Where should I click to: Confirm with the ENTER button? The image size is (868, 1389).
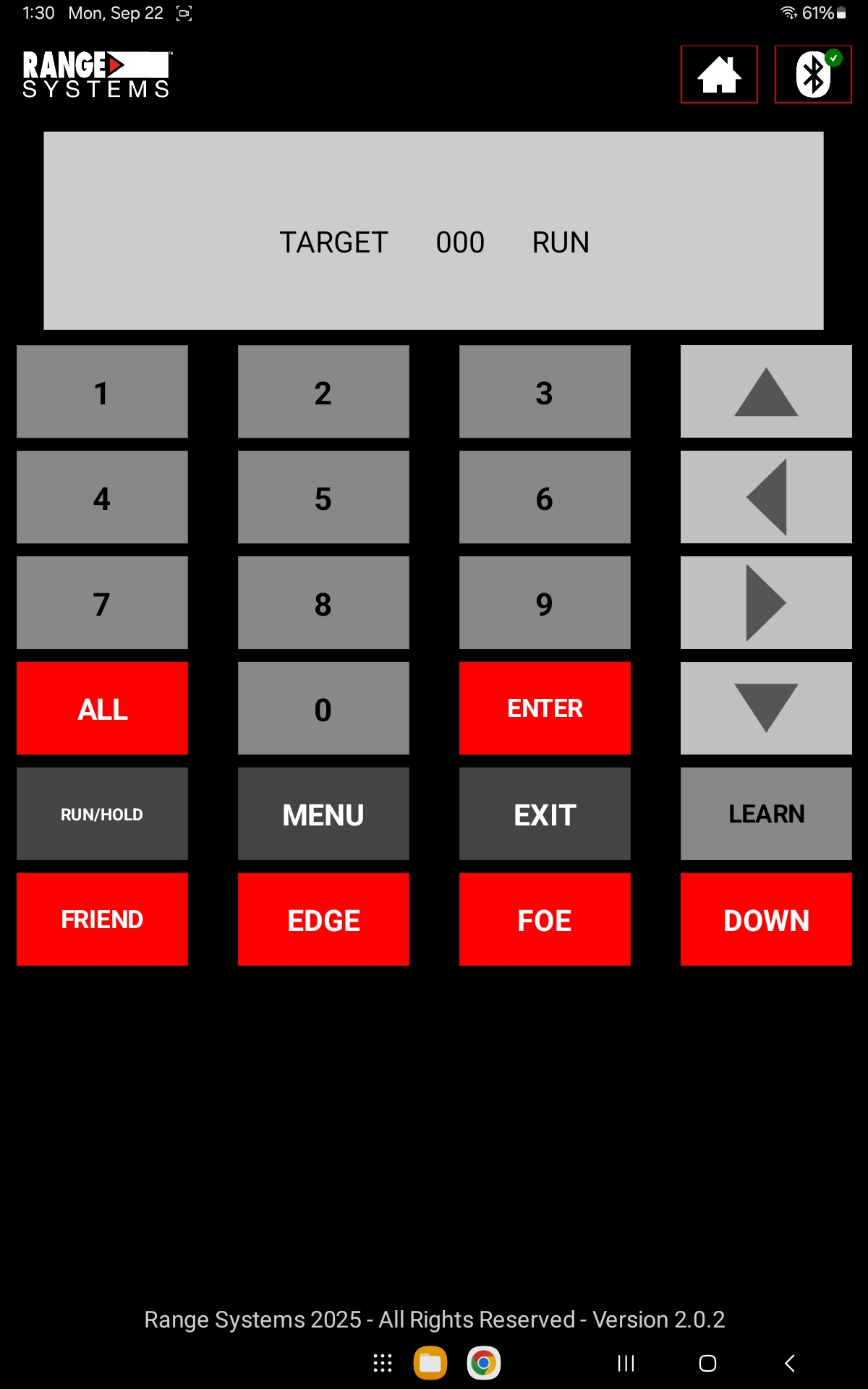coord(545,708)
